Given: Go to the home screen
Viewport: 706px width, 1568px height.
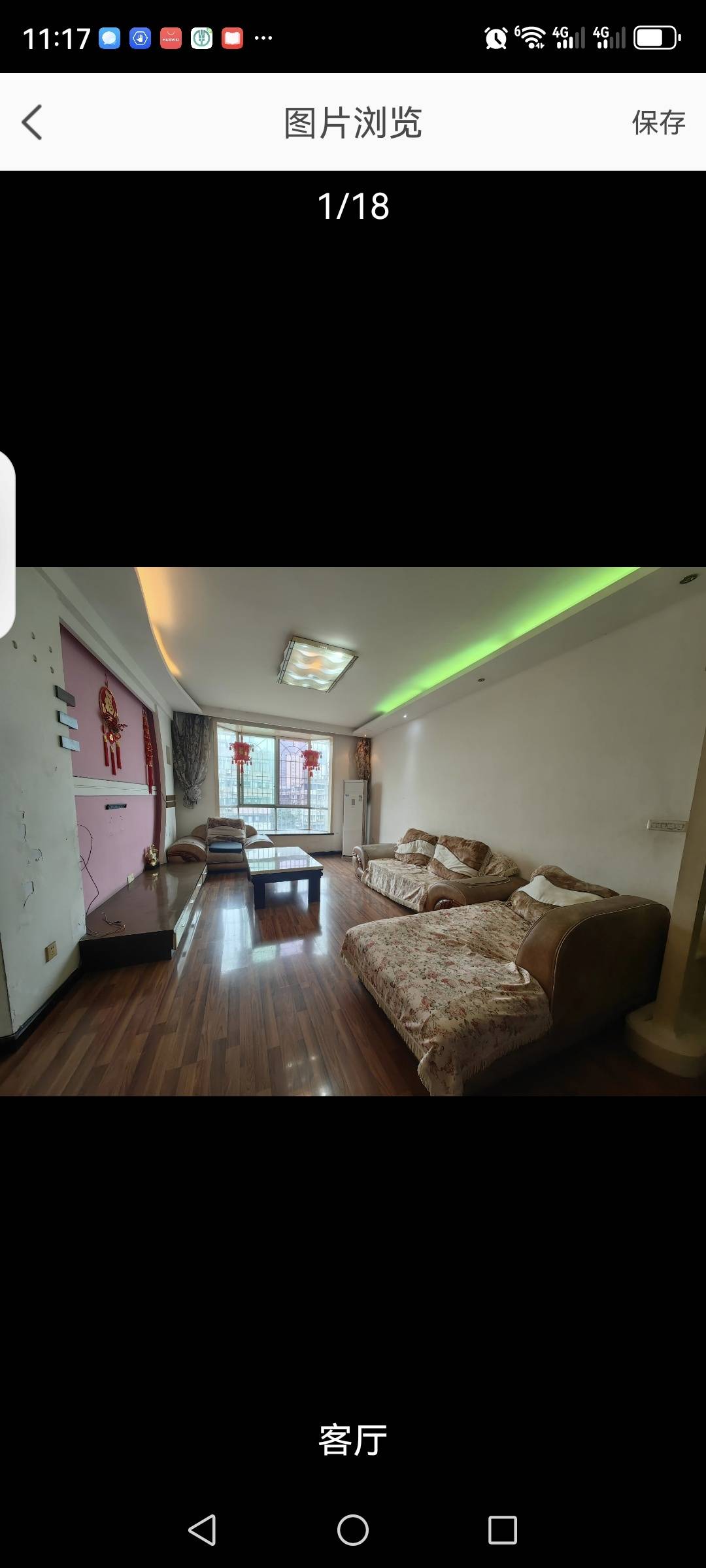Looking at the screenshot, I should (x=353, y=1529).
